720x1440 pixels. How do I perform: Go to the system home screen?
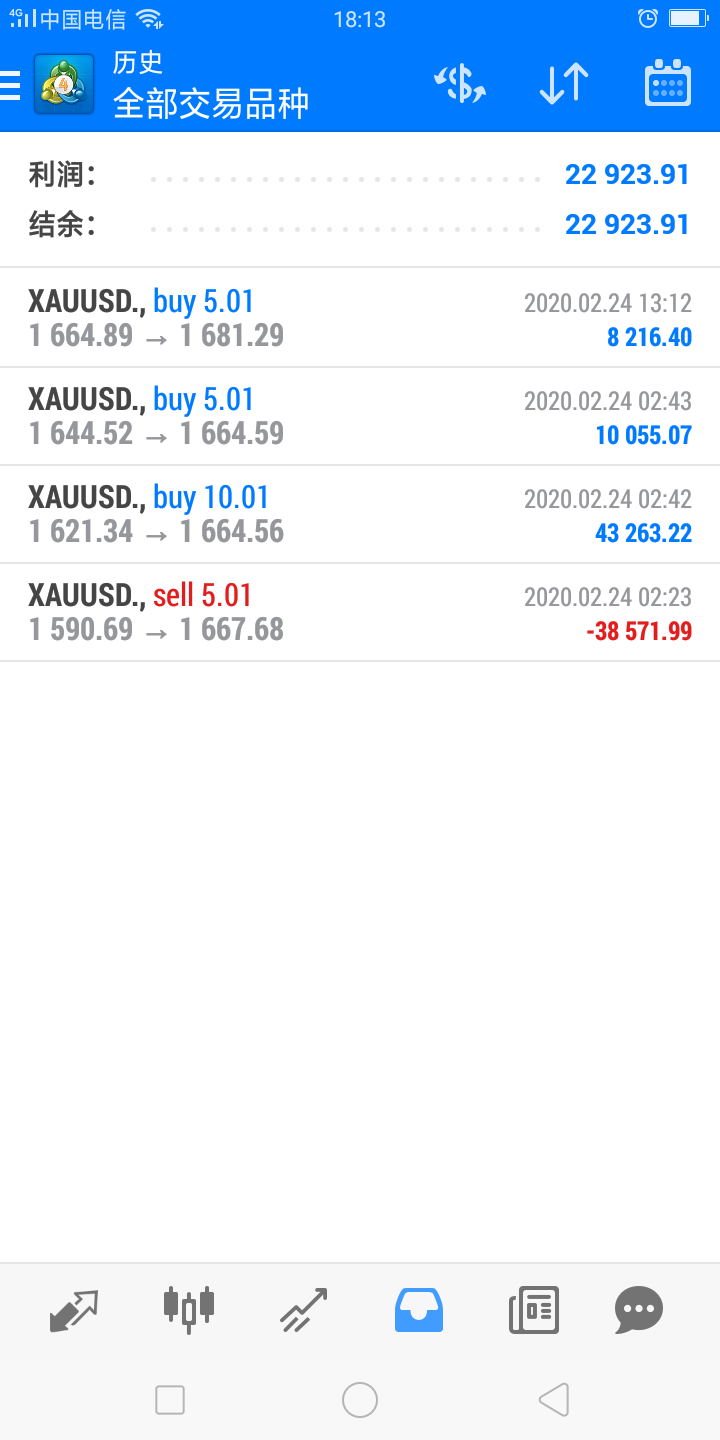point(360,1400)
